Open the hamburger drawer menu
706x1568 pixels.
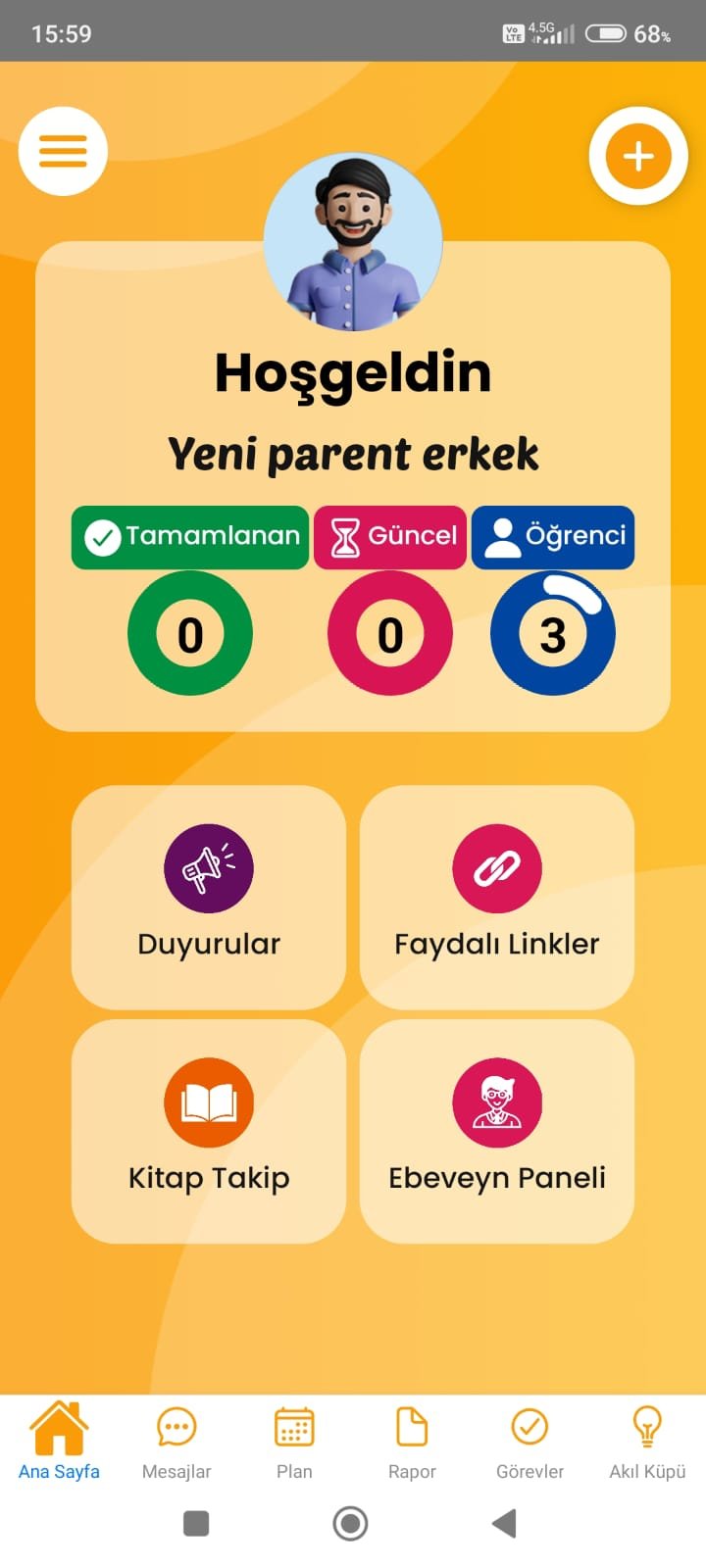point(63,151)
